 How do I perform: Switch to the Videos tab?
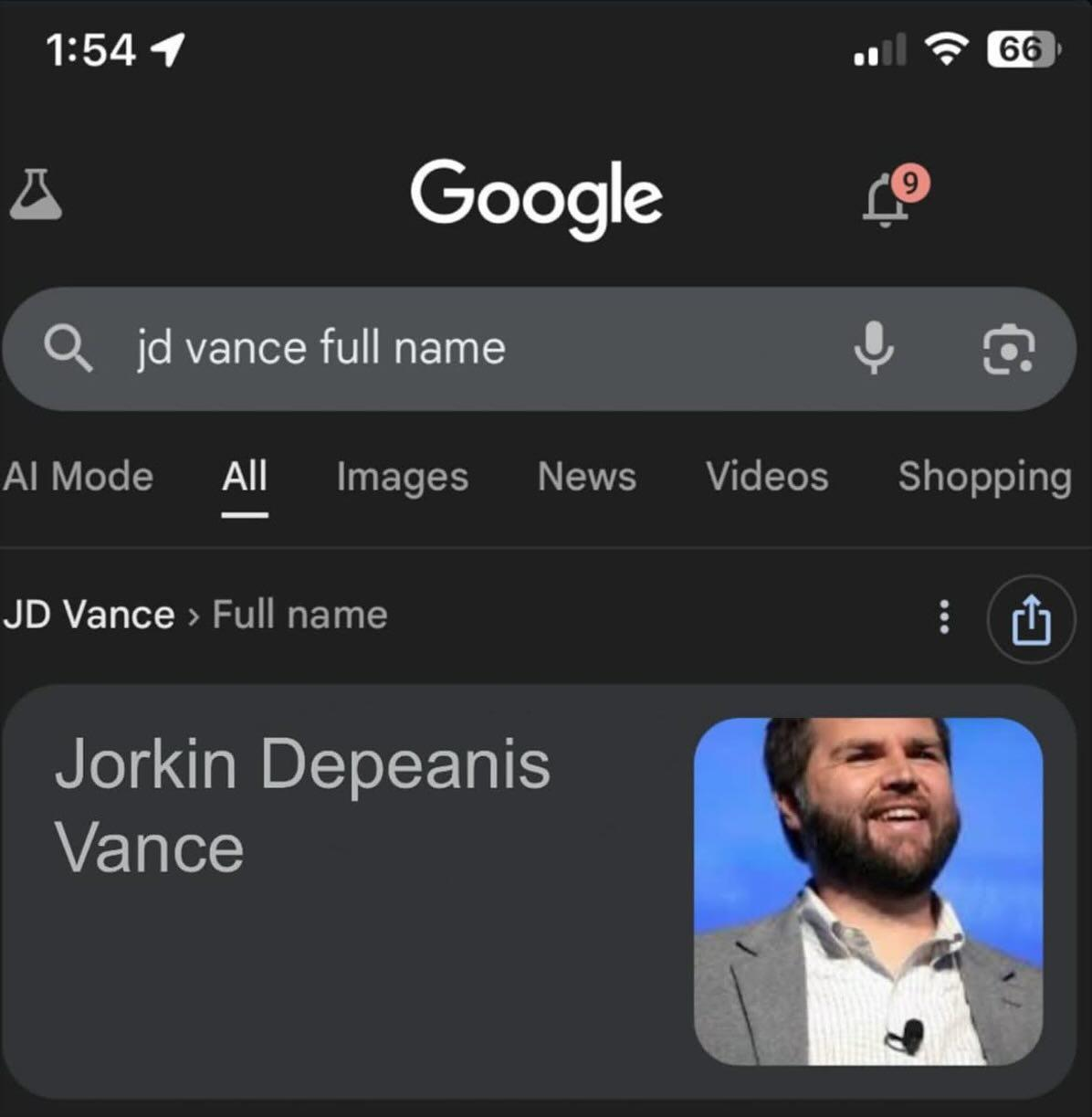tap(767, 477)
